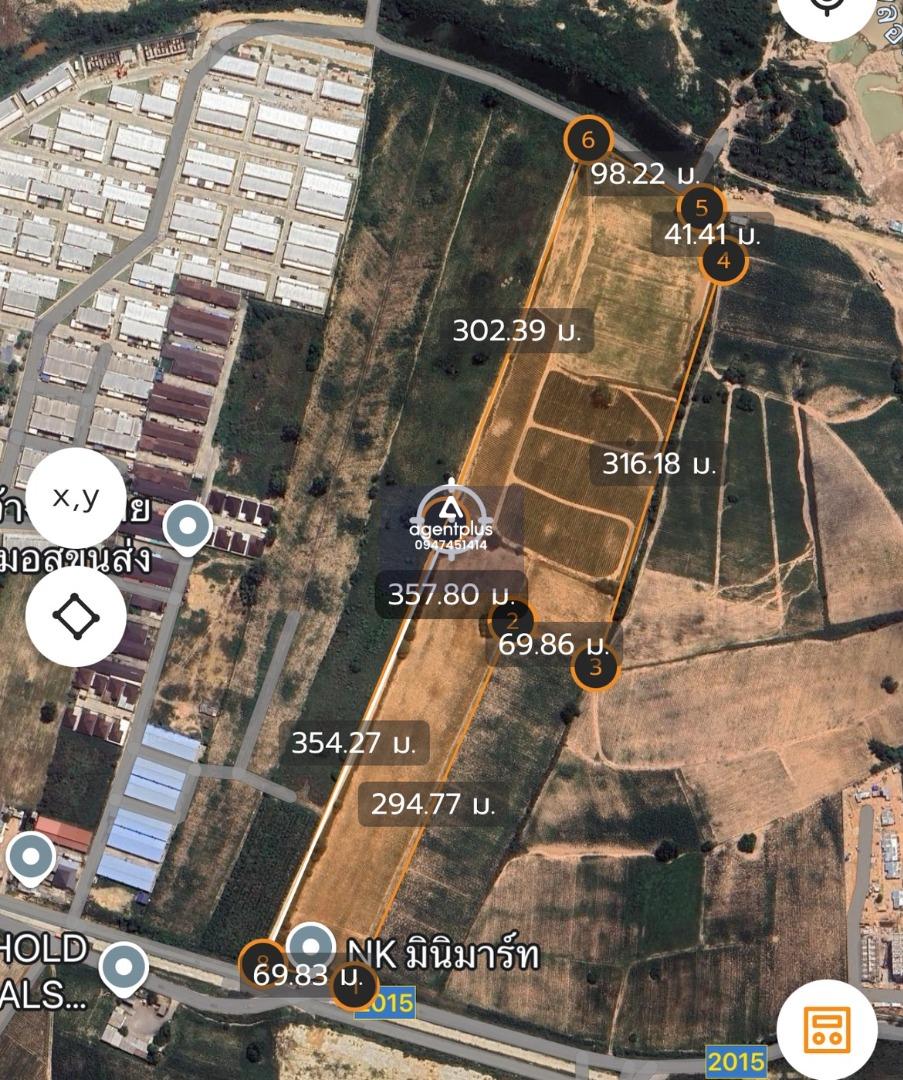
Task: Tap the polygon shape tool button
Action: pos(76,616)
